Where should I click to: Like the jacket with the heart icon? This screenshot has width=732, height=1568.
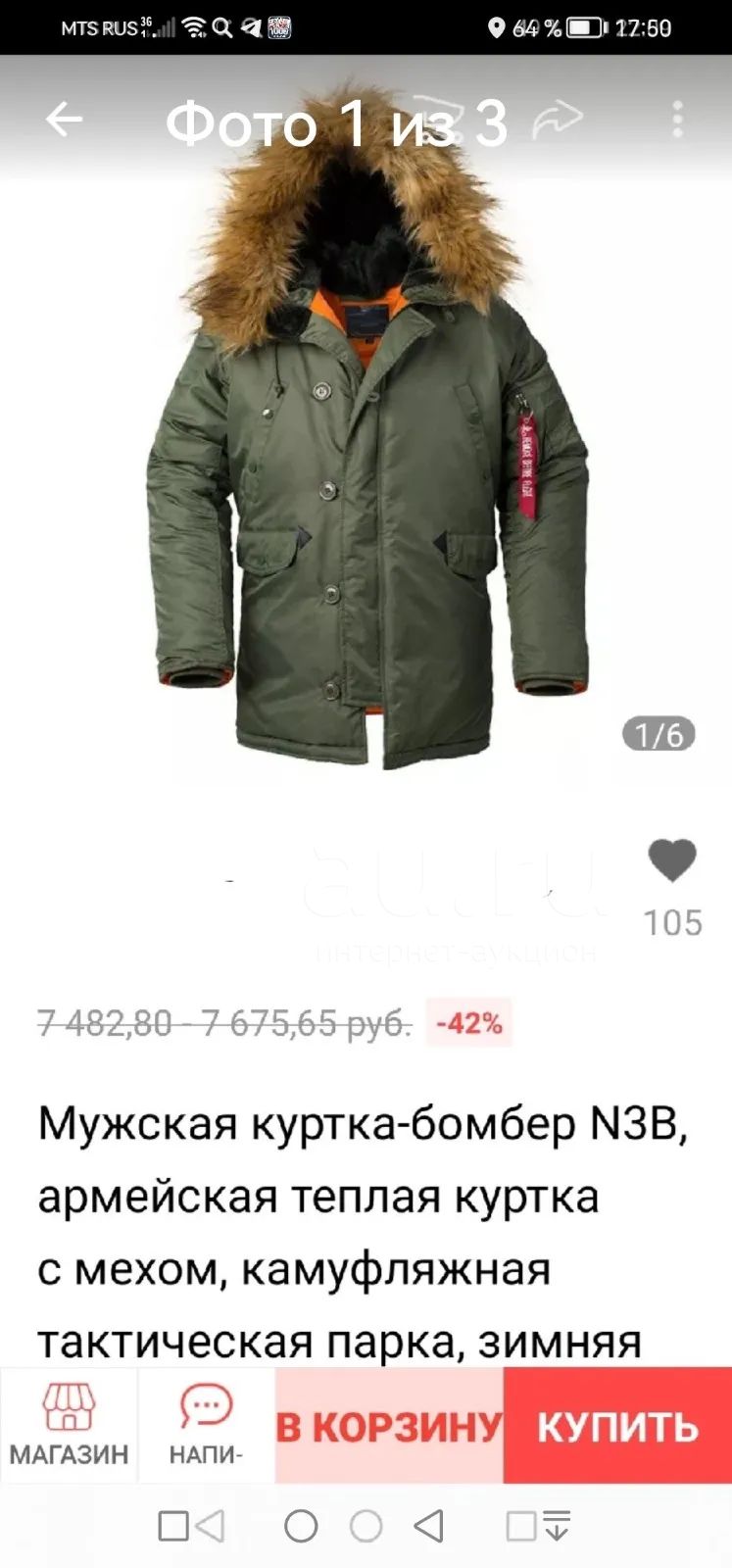[x=672, y=860]
